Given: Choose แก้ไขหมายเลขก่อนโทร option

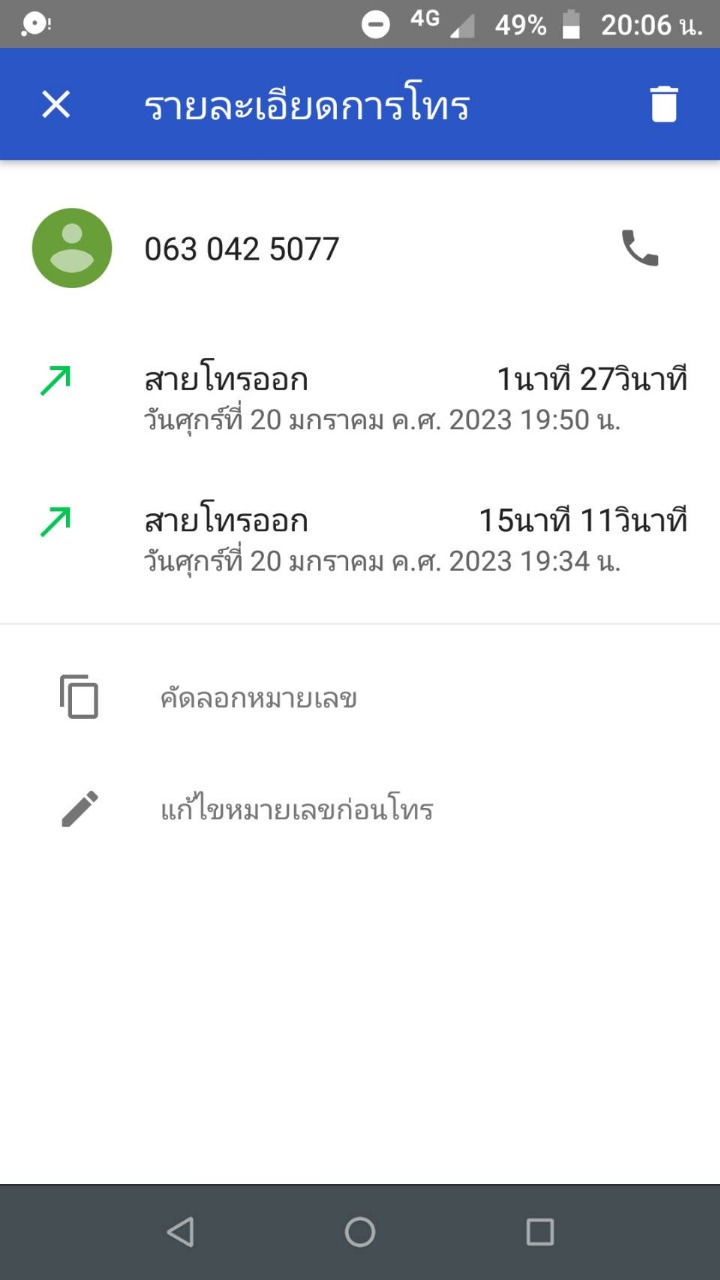Looking at the screenshot, I should [x=296, y=809].
